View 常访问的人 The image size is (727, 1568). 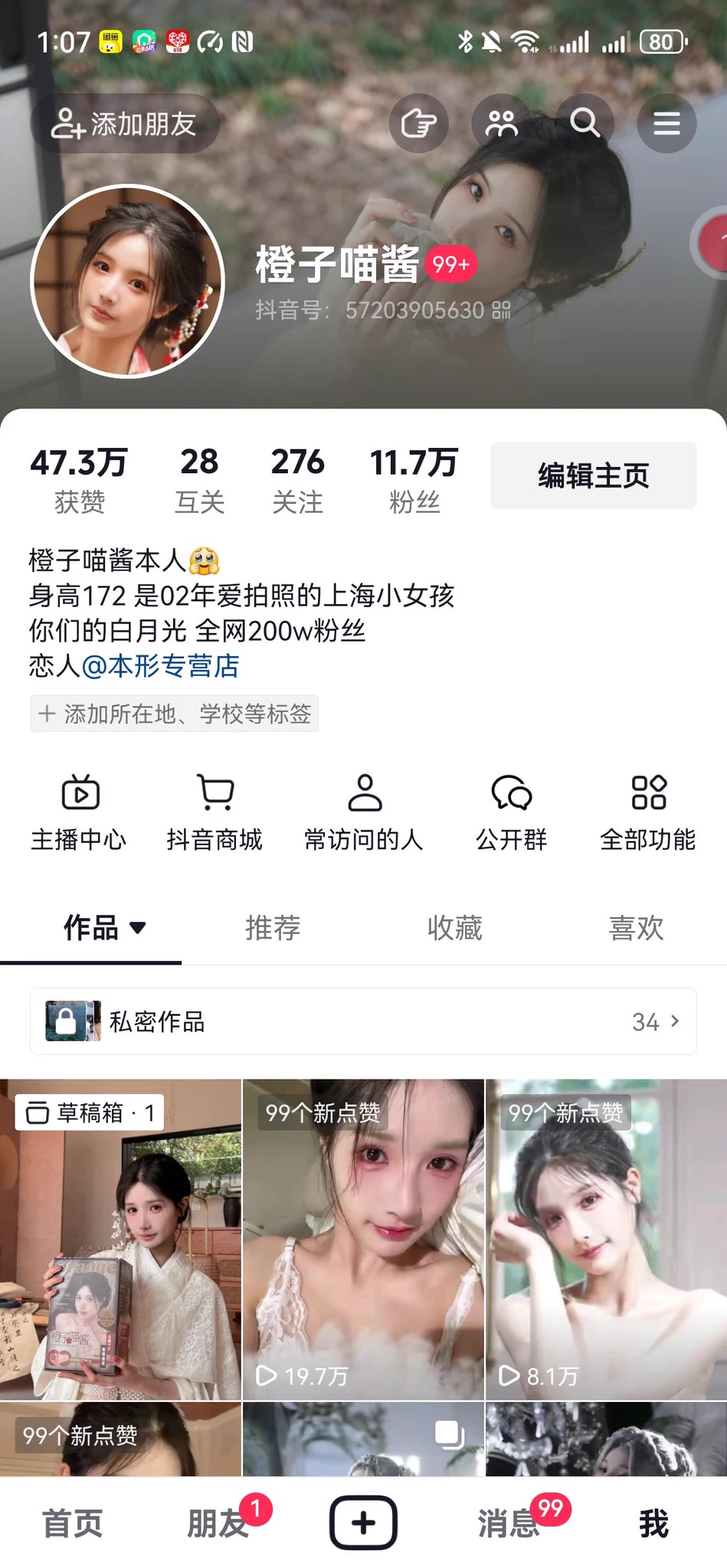(364, 813)
